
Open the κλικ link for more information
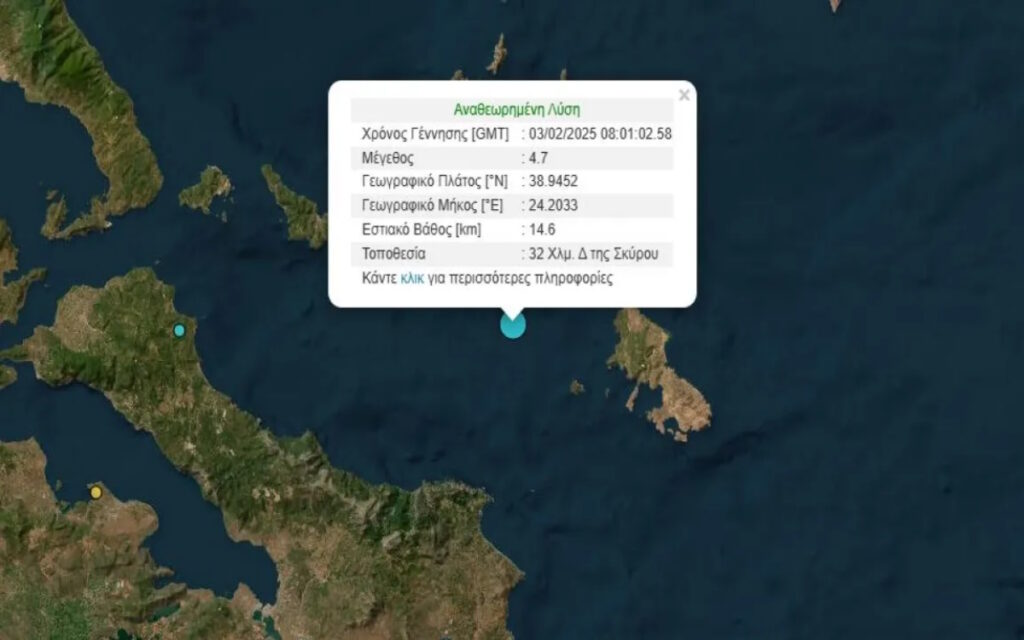pos(411,278)
